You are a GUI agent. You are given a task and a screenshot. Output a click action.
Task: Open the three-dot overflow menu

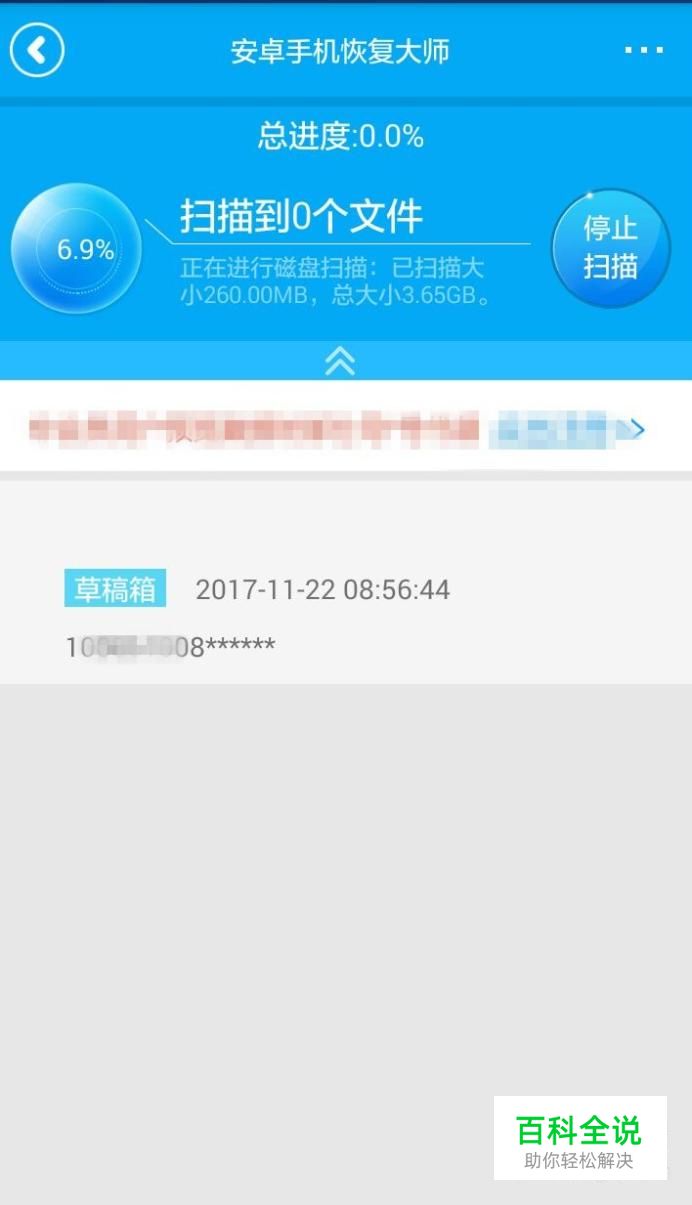[x=643, y=50]
